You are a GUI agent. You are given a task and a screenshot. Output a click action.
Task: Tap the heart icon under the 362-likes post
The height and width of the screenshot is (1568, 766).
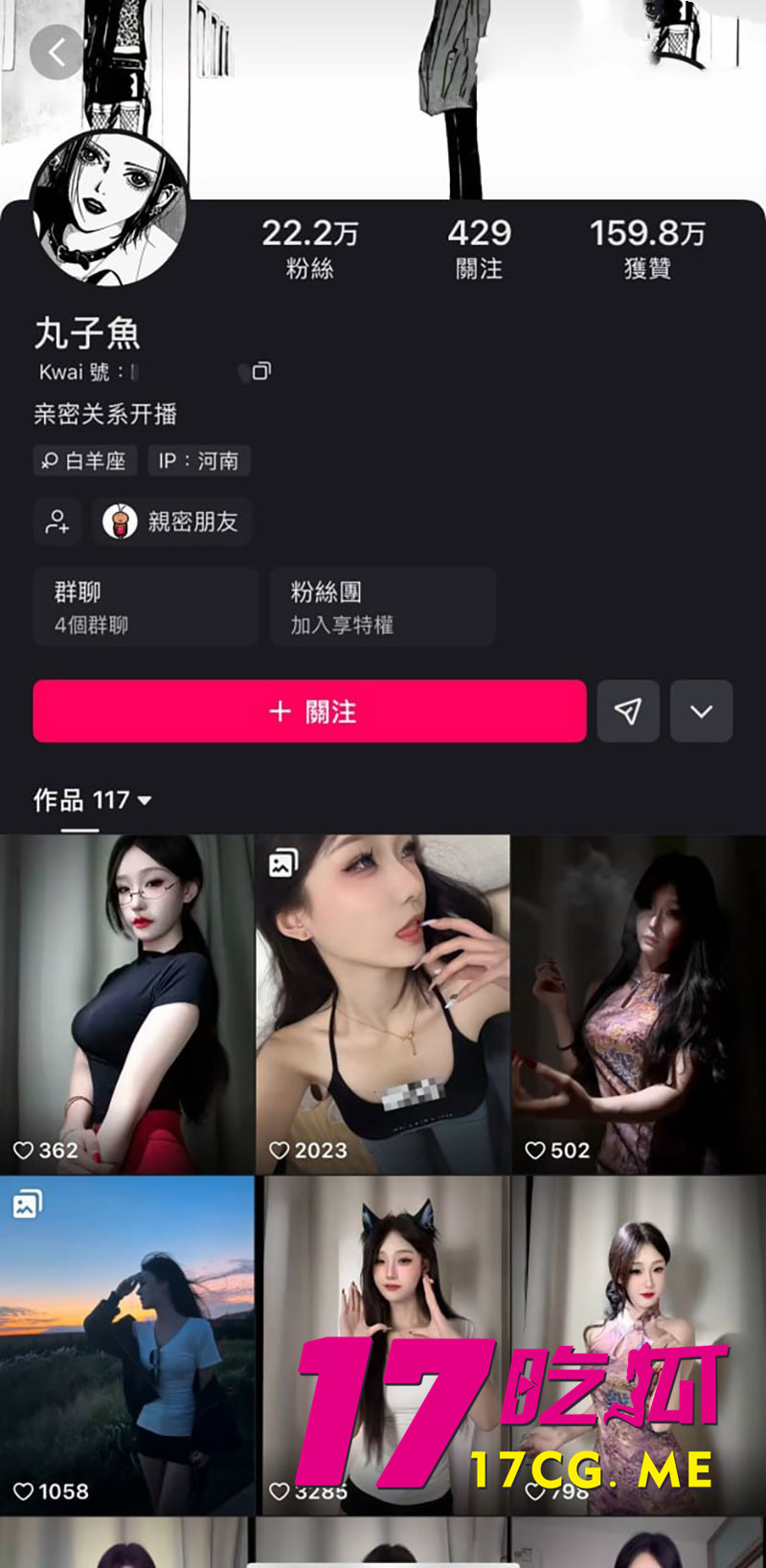(x=23, y=1151)
